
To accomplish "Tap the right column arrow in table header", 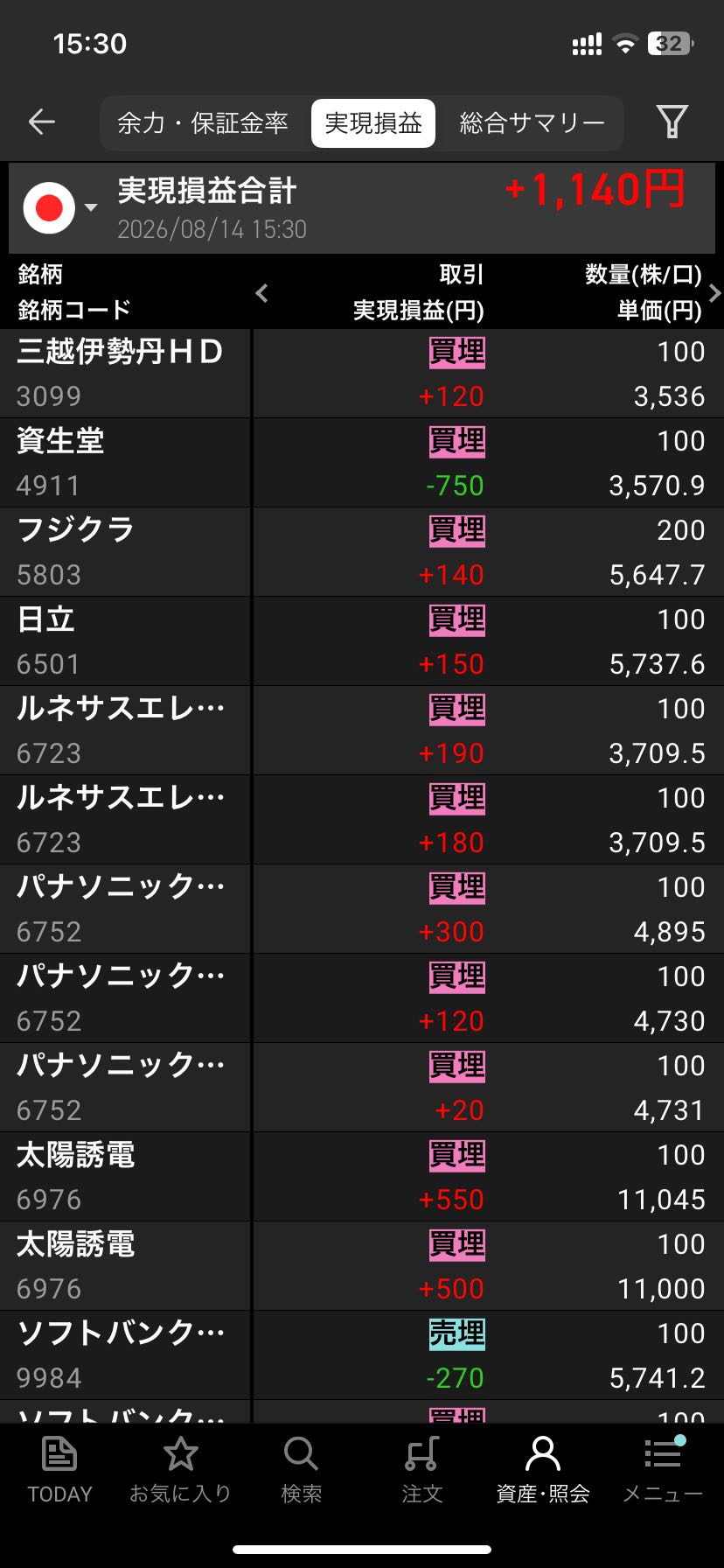I will tap(714, 293).
